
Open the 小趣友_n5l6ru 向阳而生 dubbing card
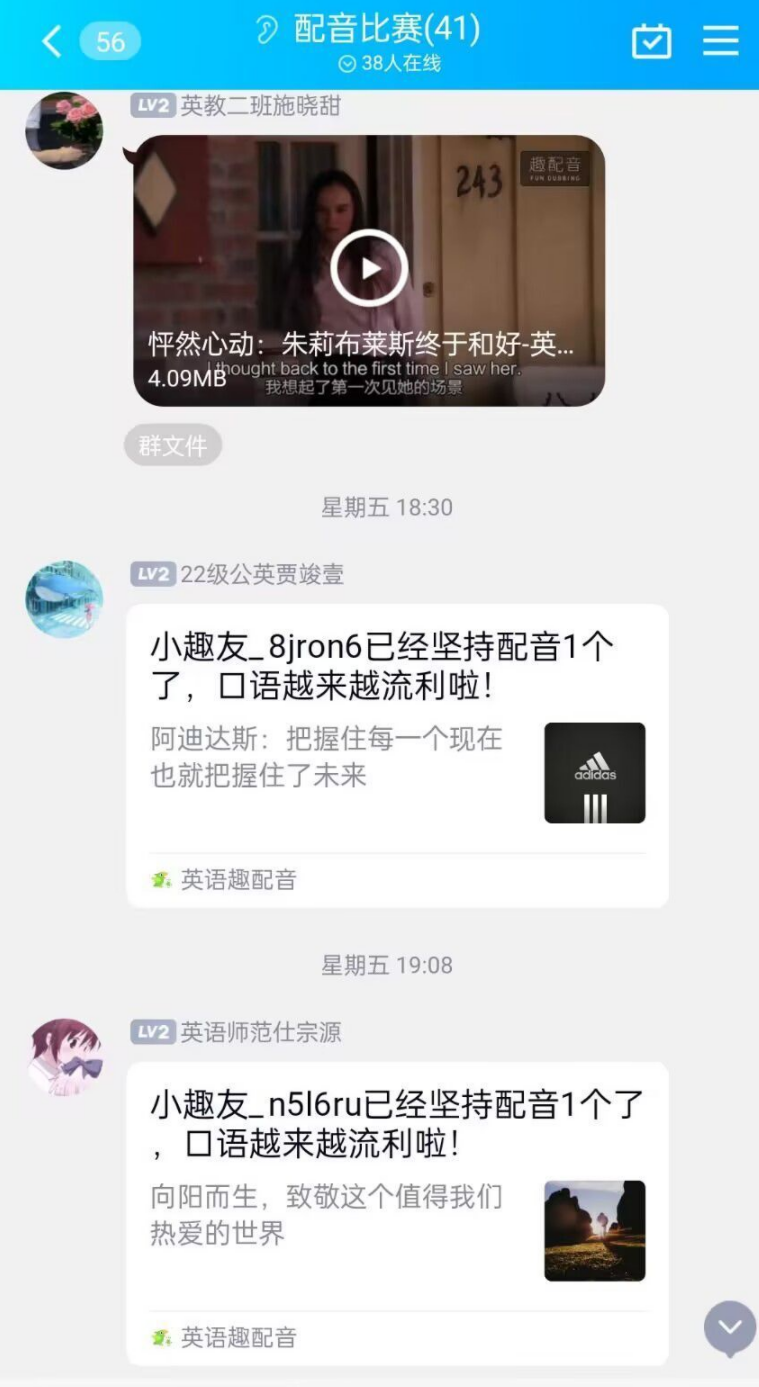pos(397,1210)
